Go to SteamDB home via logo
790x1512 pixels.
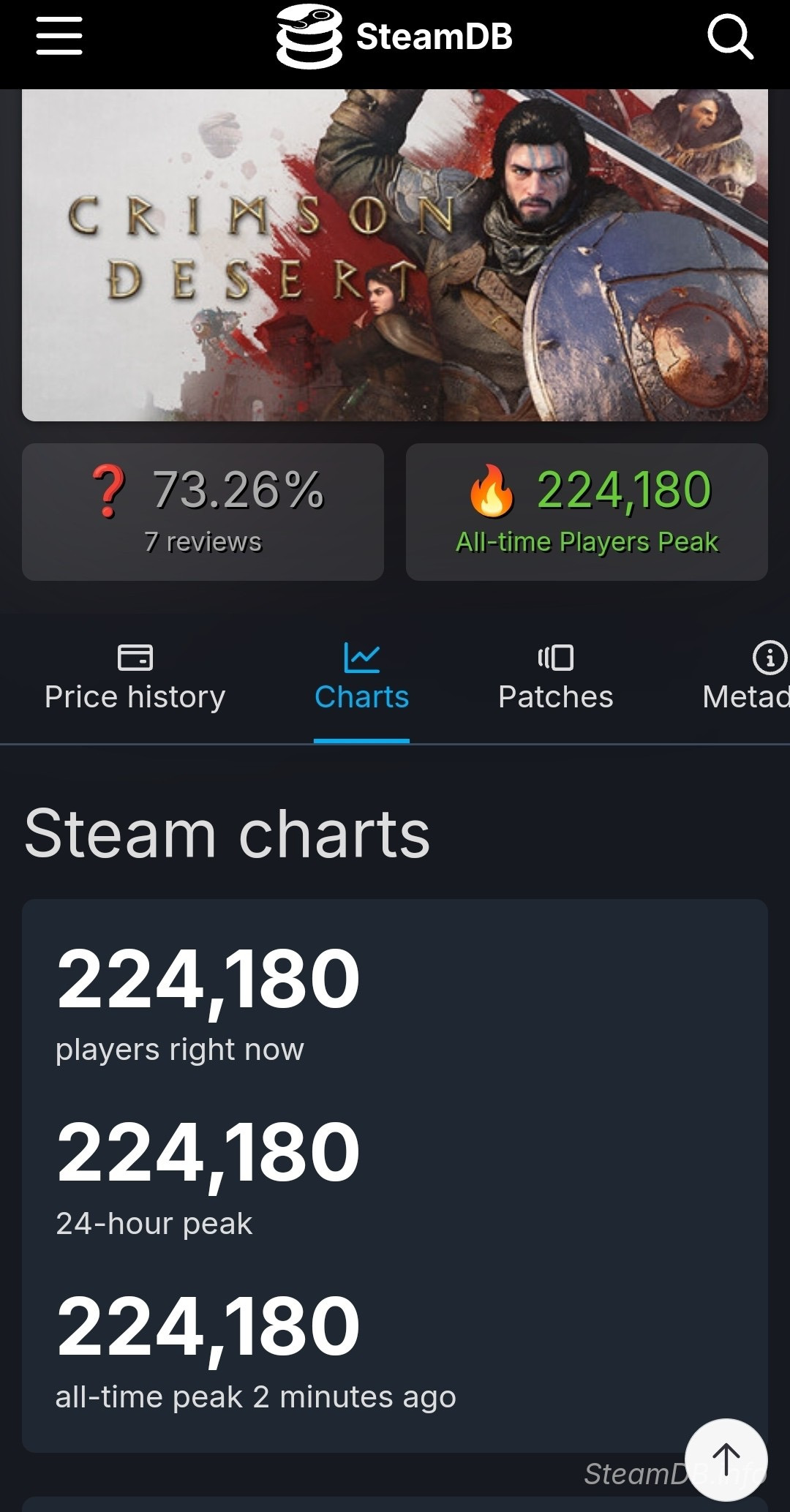pos(395,37)
